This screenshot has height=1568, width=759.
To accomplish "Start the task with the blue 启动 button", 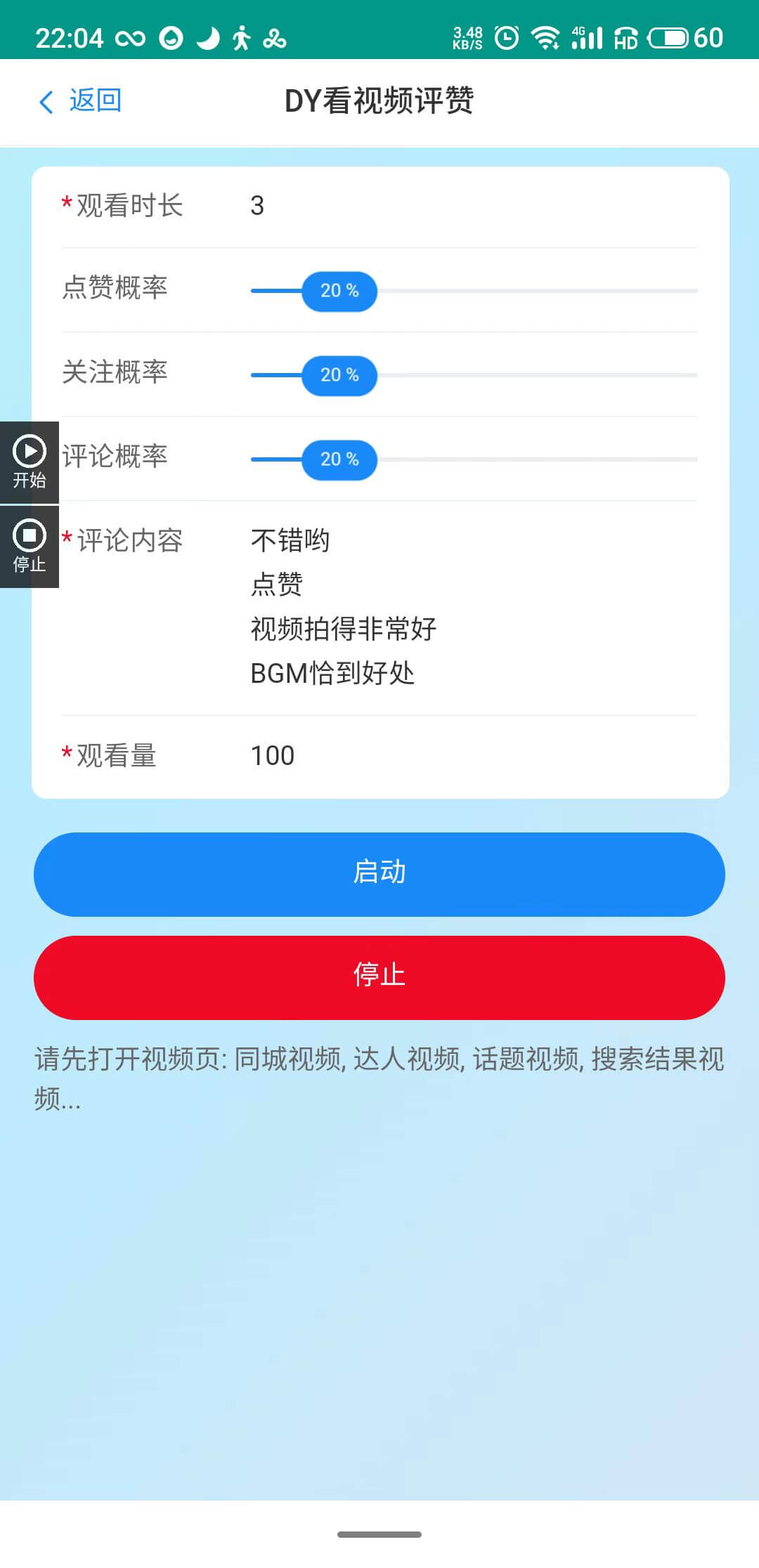I will coord(379,874).
